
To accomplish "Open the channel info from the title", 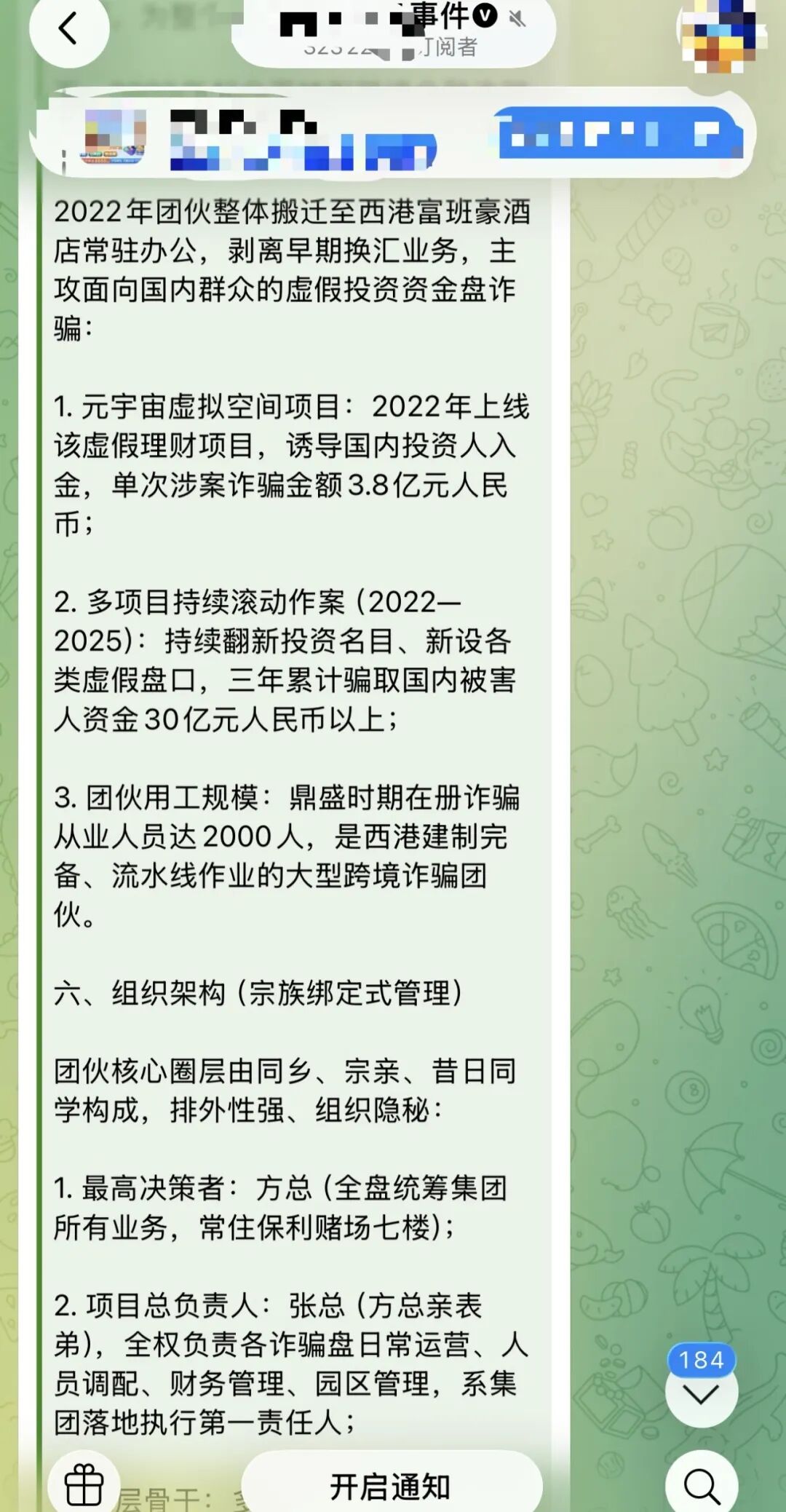I will coord(394,30).
